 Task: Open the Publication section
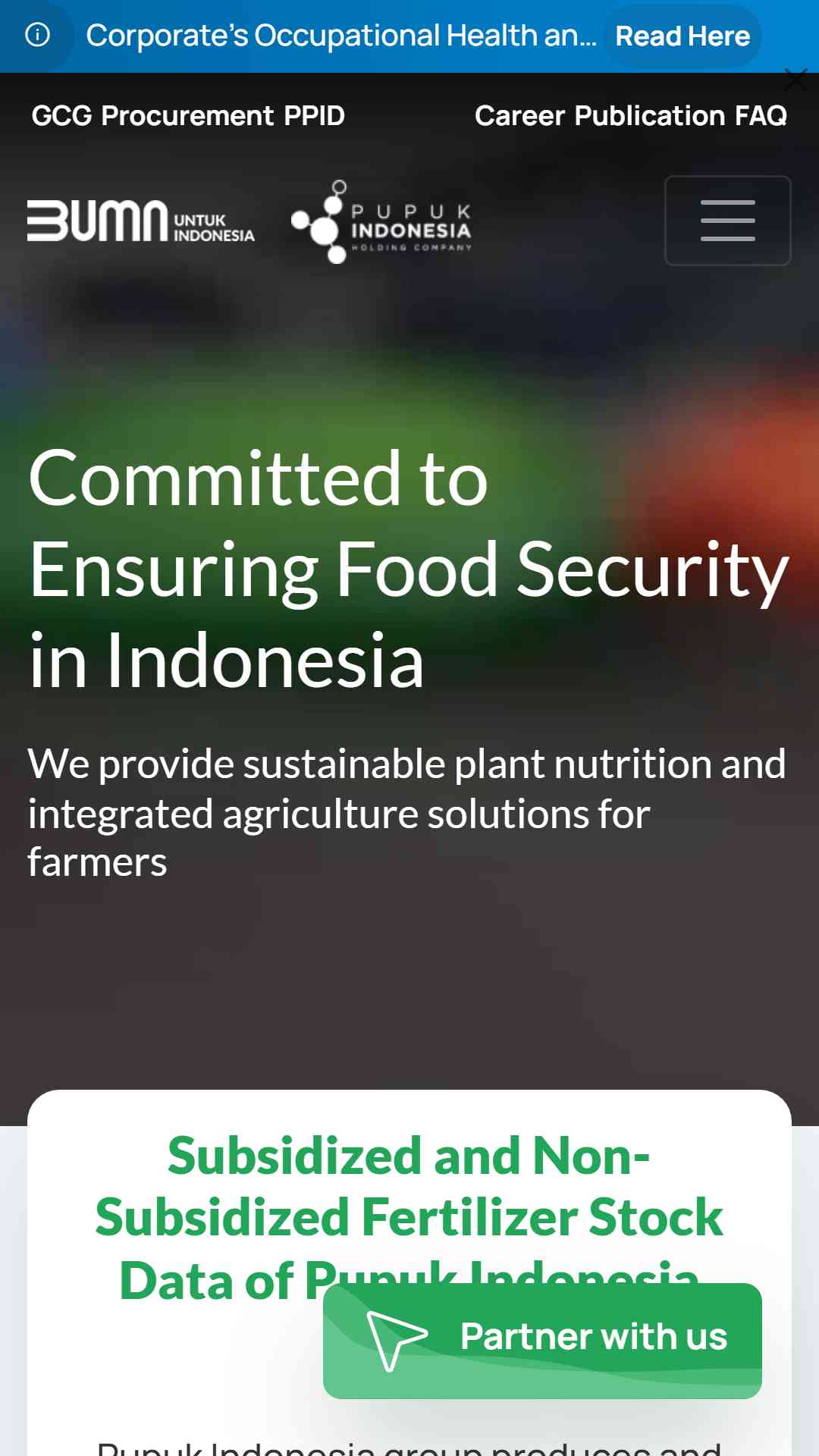tap(650, 116)
